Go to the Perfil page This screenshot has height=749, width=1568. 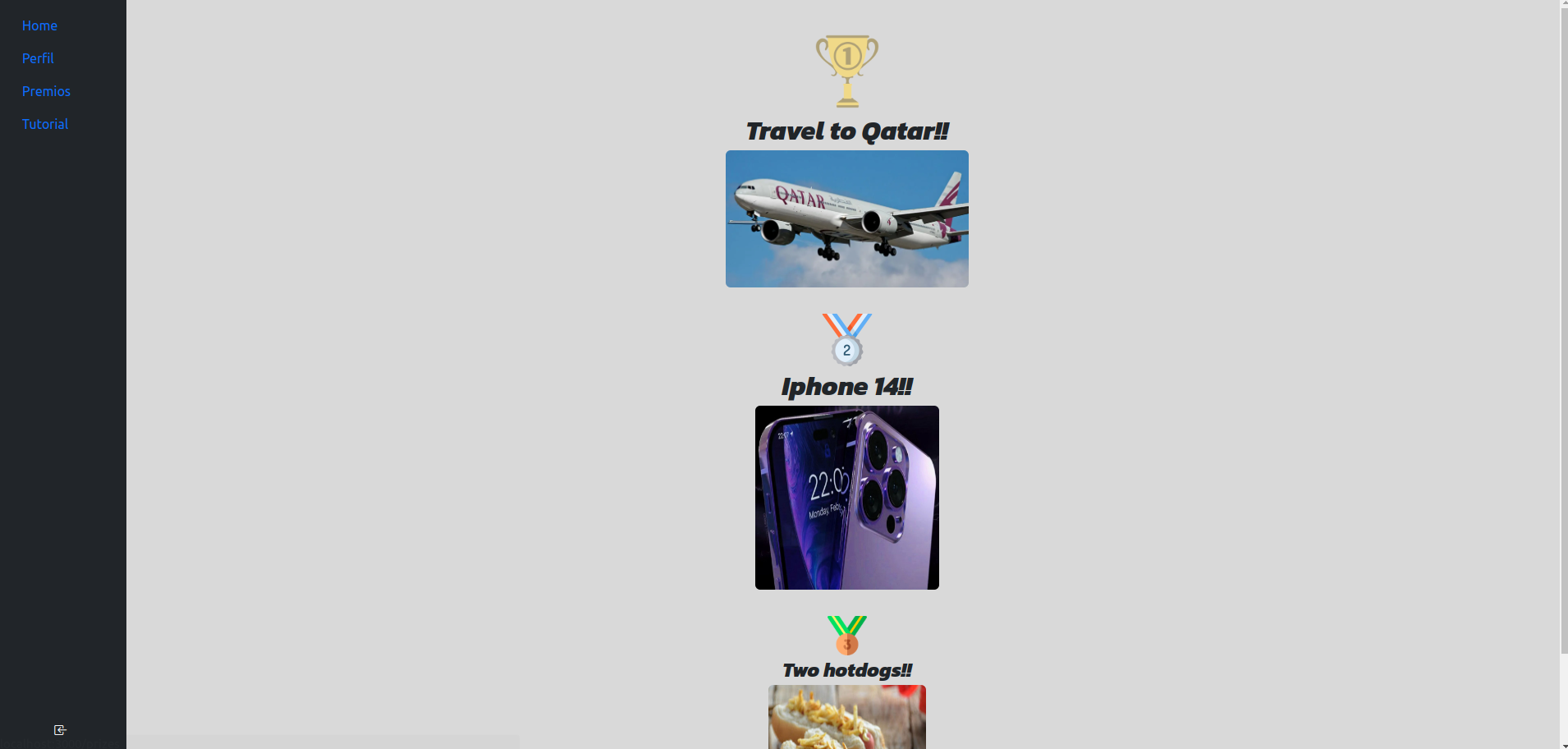[x=38, y=58]
